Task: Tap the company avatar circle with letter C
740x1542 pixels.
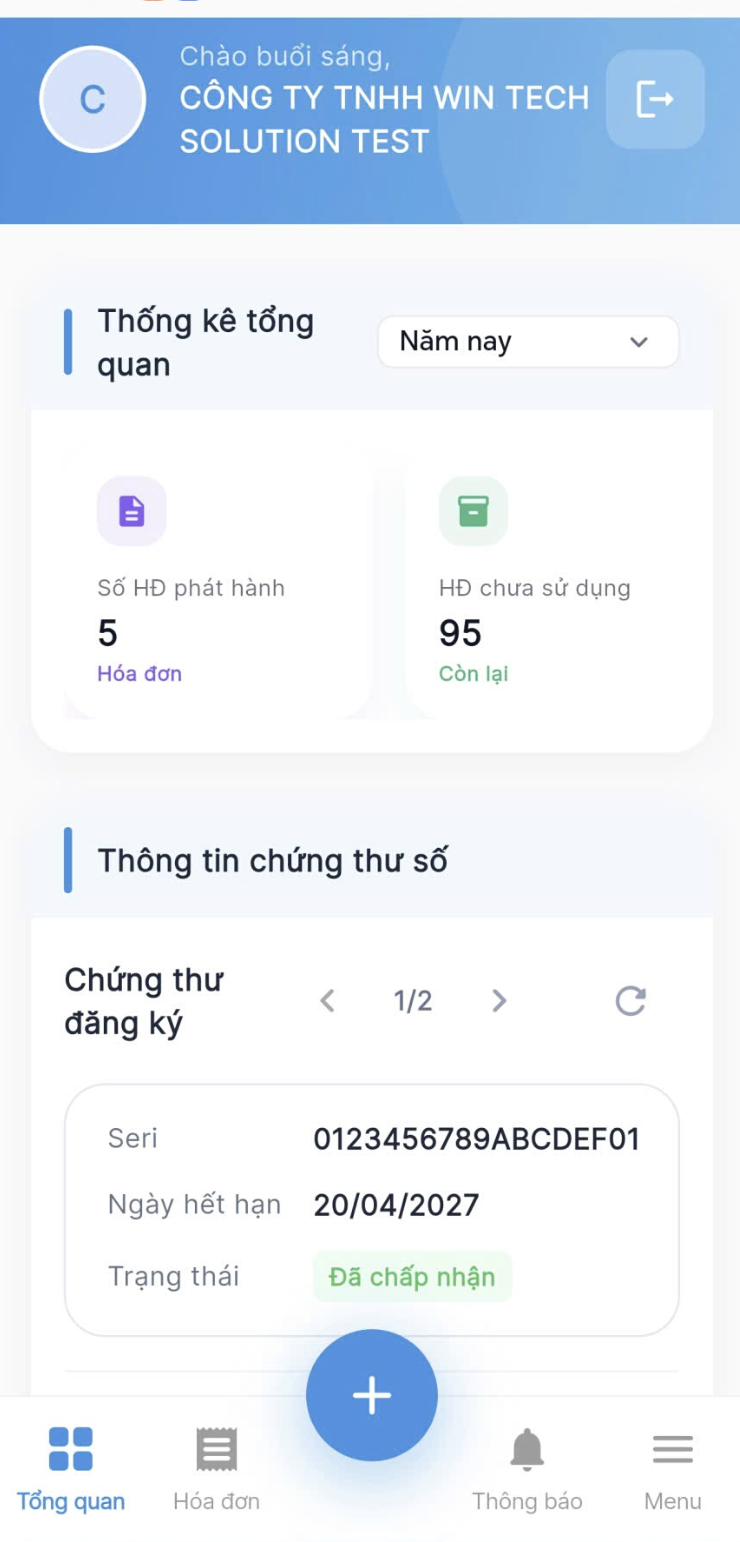Action: (92, 99)
